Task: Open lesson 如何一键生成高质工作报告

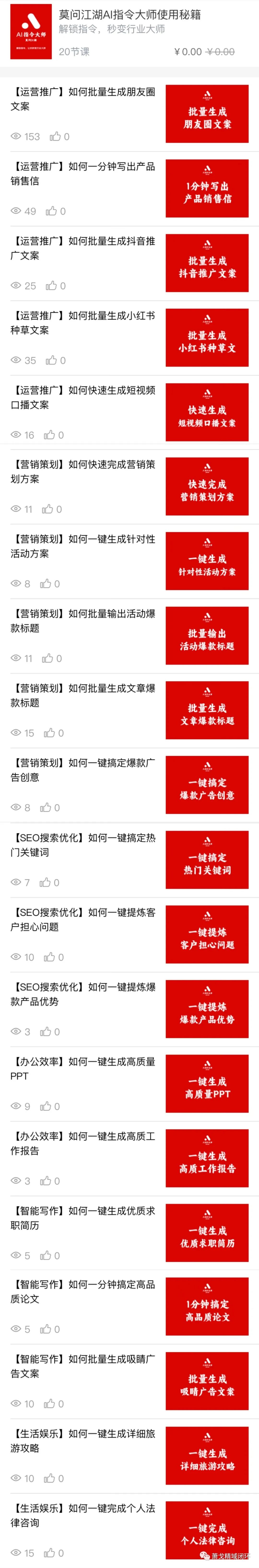Action: click(82, 1143)
